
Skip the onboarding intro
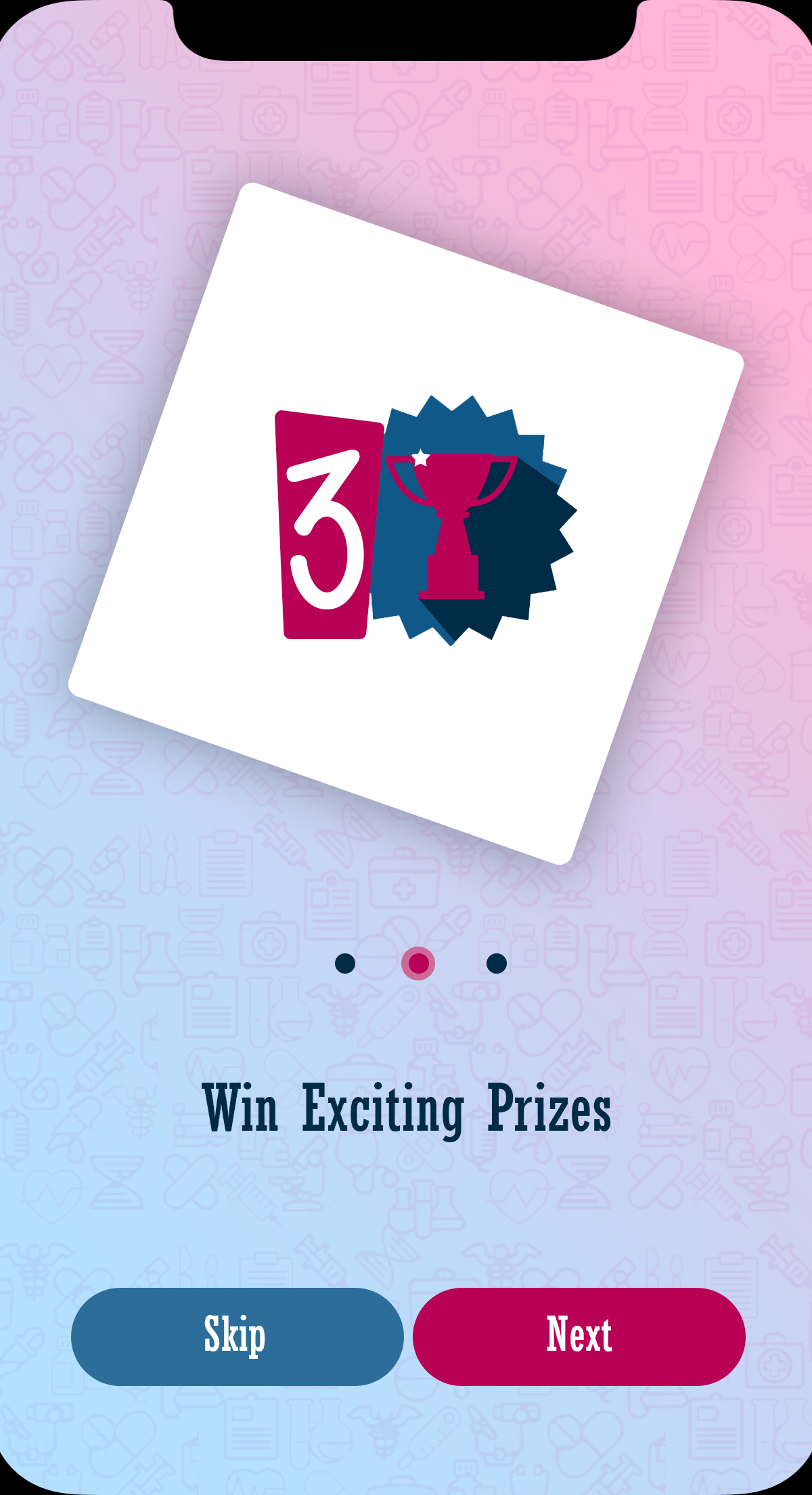click(238, 1336)
